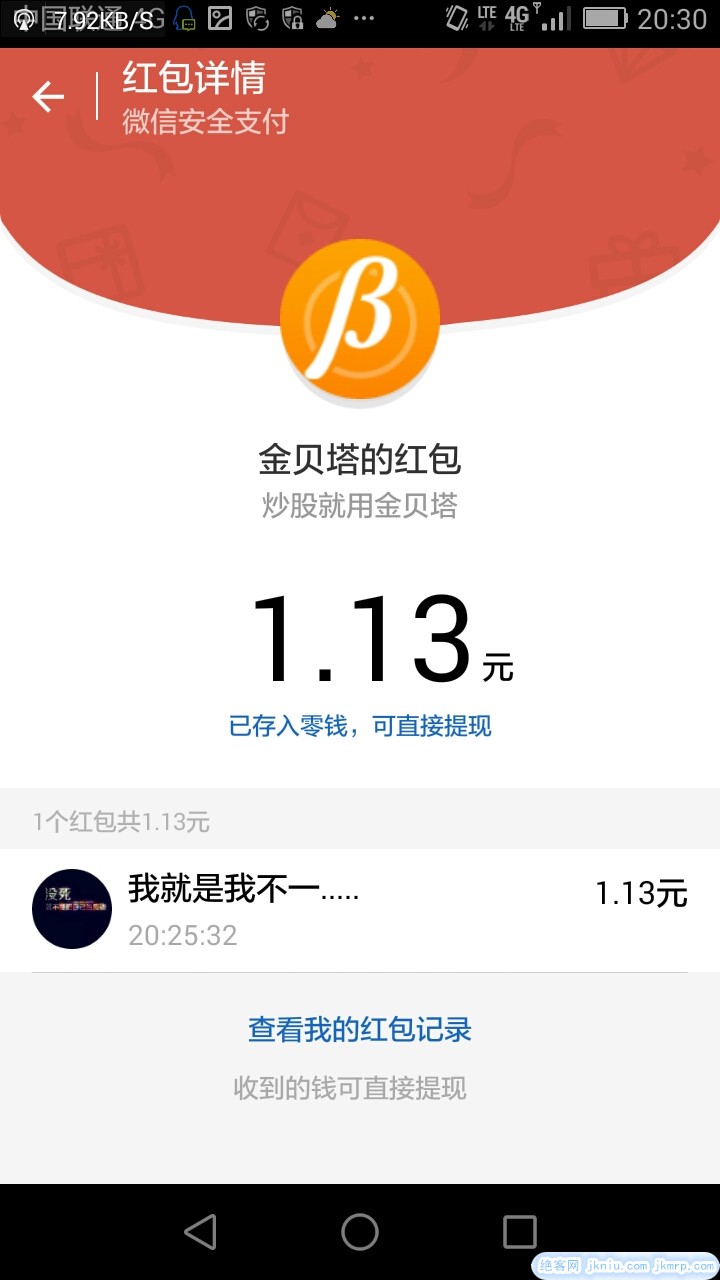Viewport: 720px width, 1280px height.
Task: Tap the 已存入零钱，可直接提现 link
Action: [360, 726]
